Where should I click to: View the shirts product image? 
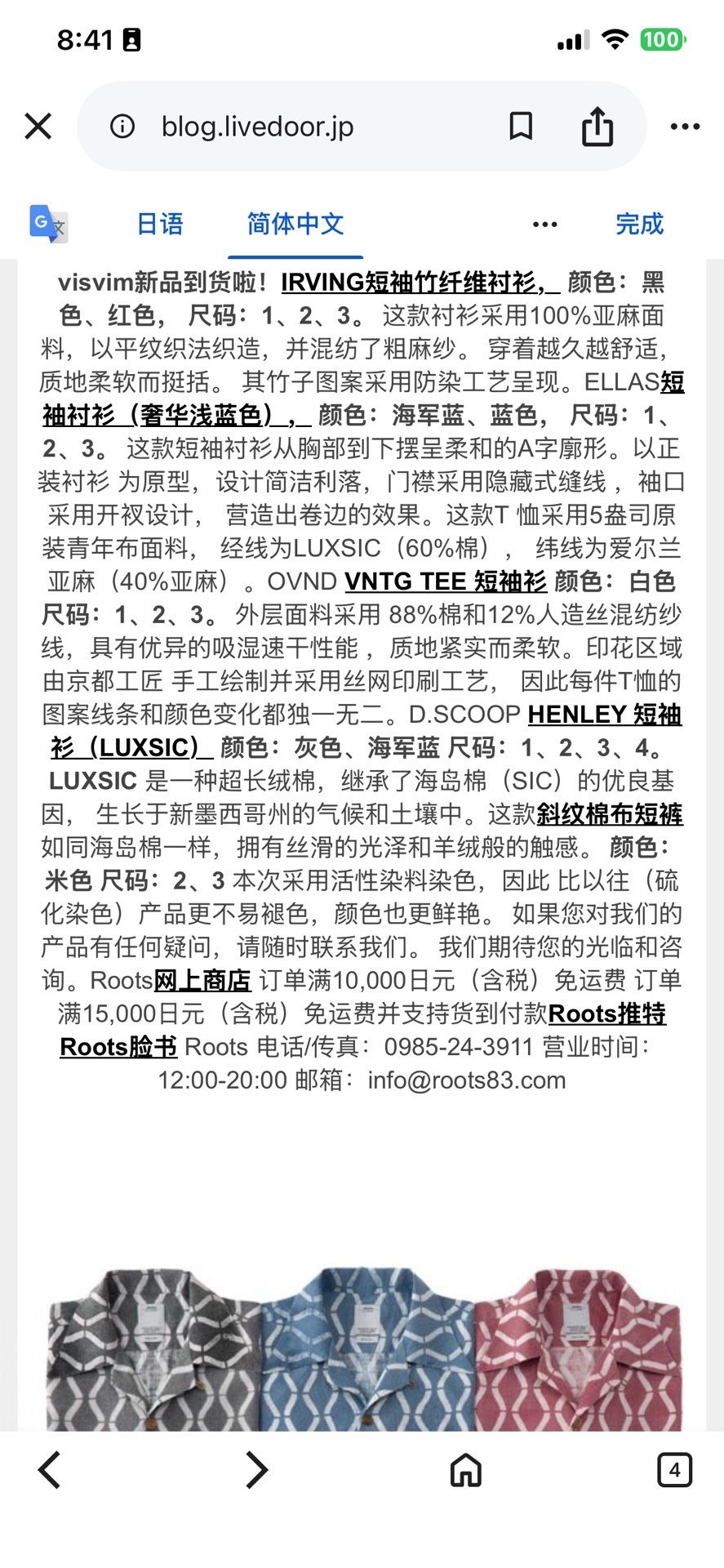click(364, 1347)
